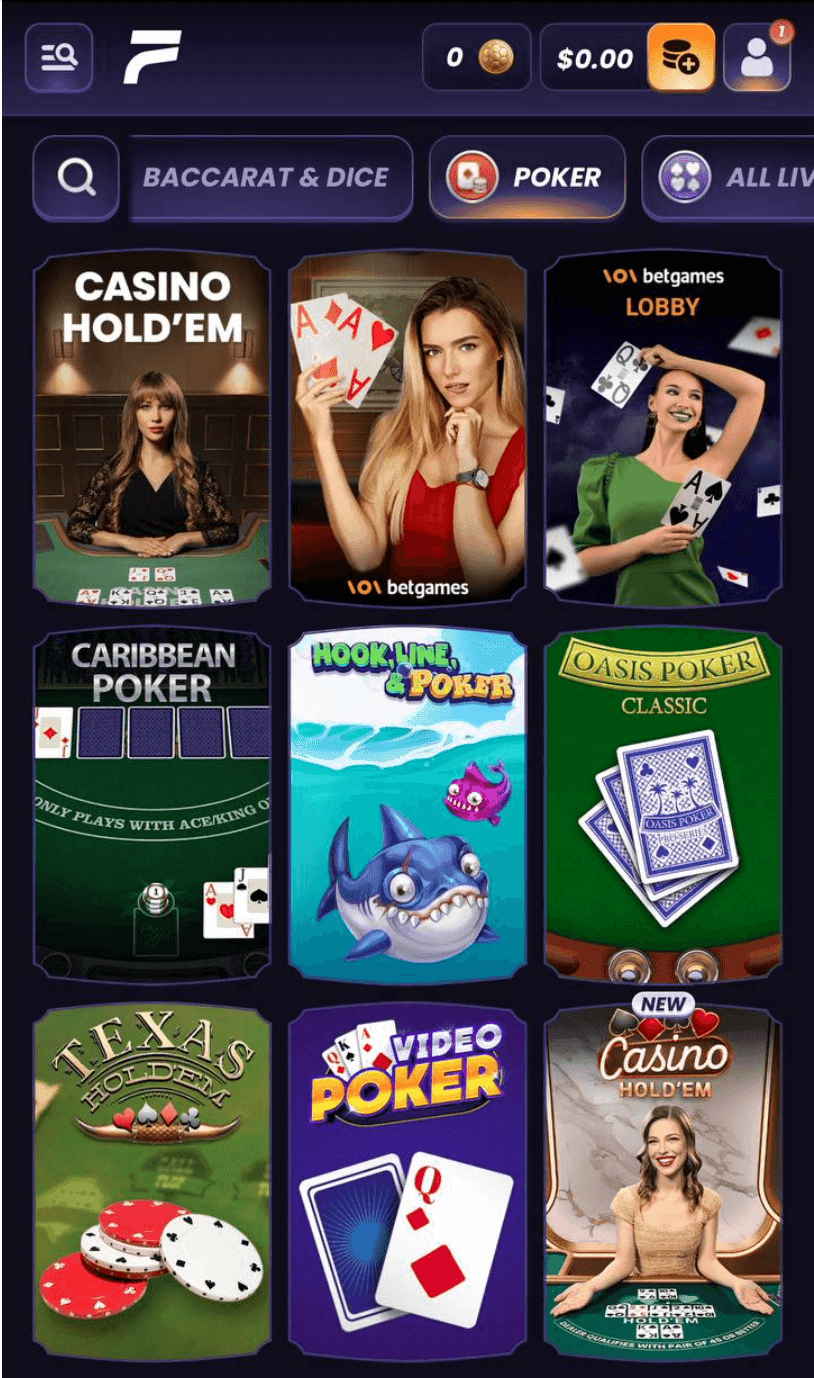Viewport: 814px width, 1378px height.
Task: Select the Poker category chip
Action: 527,178
